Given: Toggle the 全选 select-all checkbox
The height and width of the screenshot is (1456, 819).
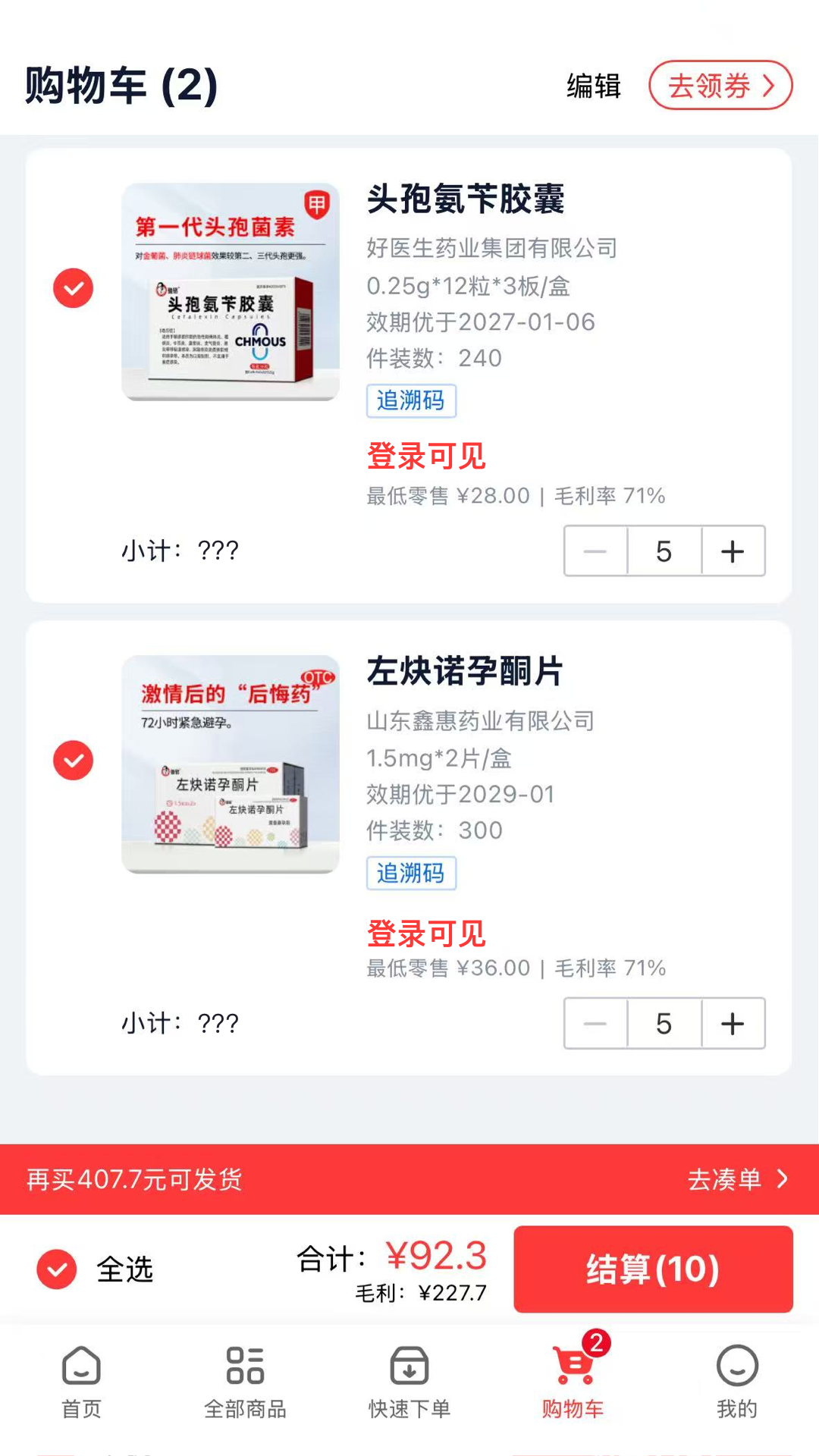Looking at the screenshot, I should (56, 1269).
